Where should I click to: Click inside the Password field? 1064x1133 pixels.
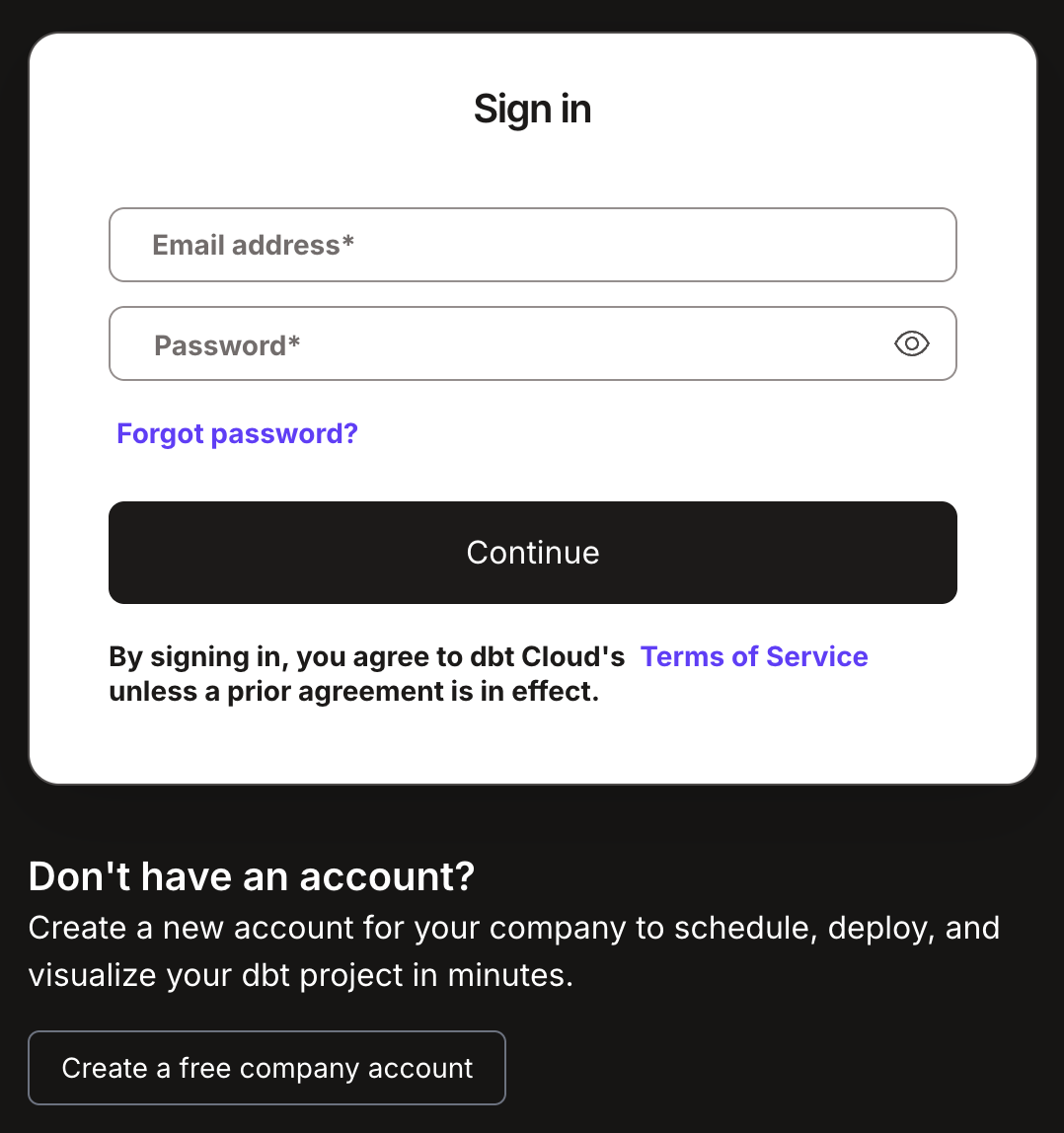coord(444,343)
